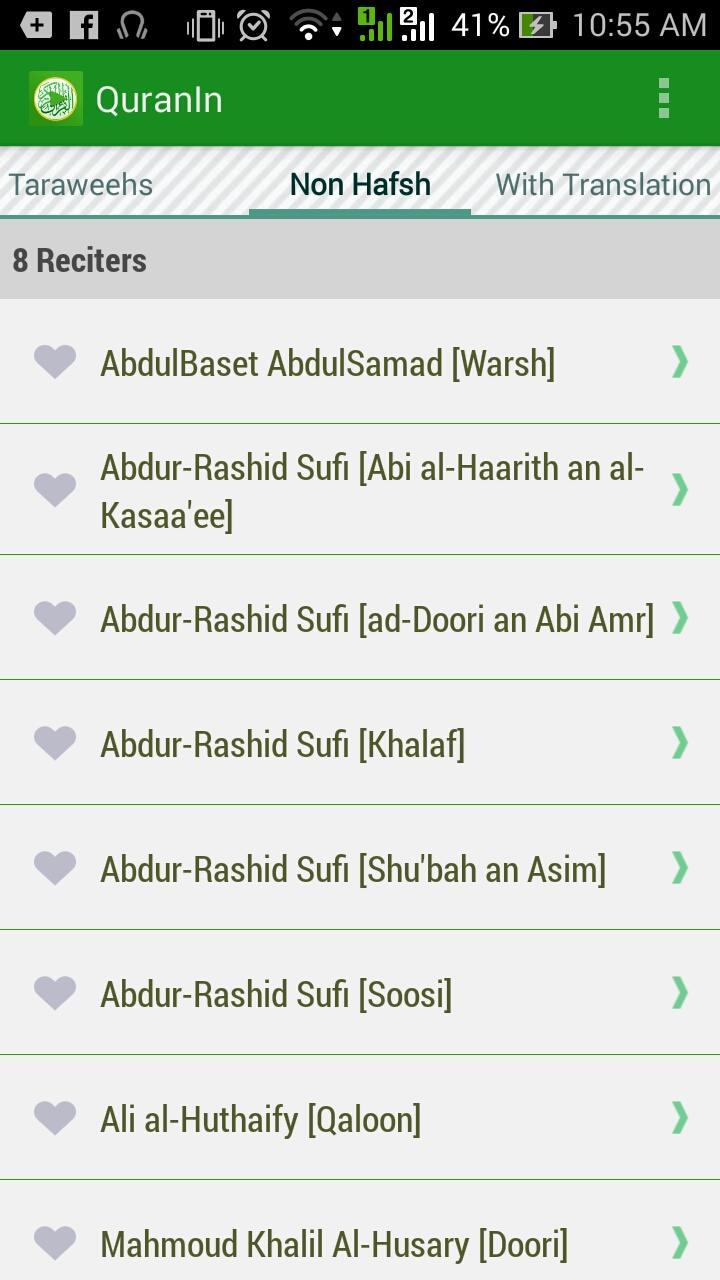The height and width of the screenshot is (1280, 720).
Task: Heart Abdur-Rashid Sufi [ad-Doori an Abi Amr]
Action: point(55,617)
